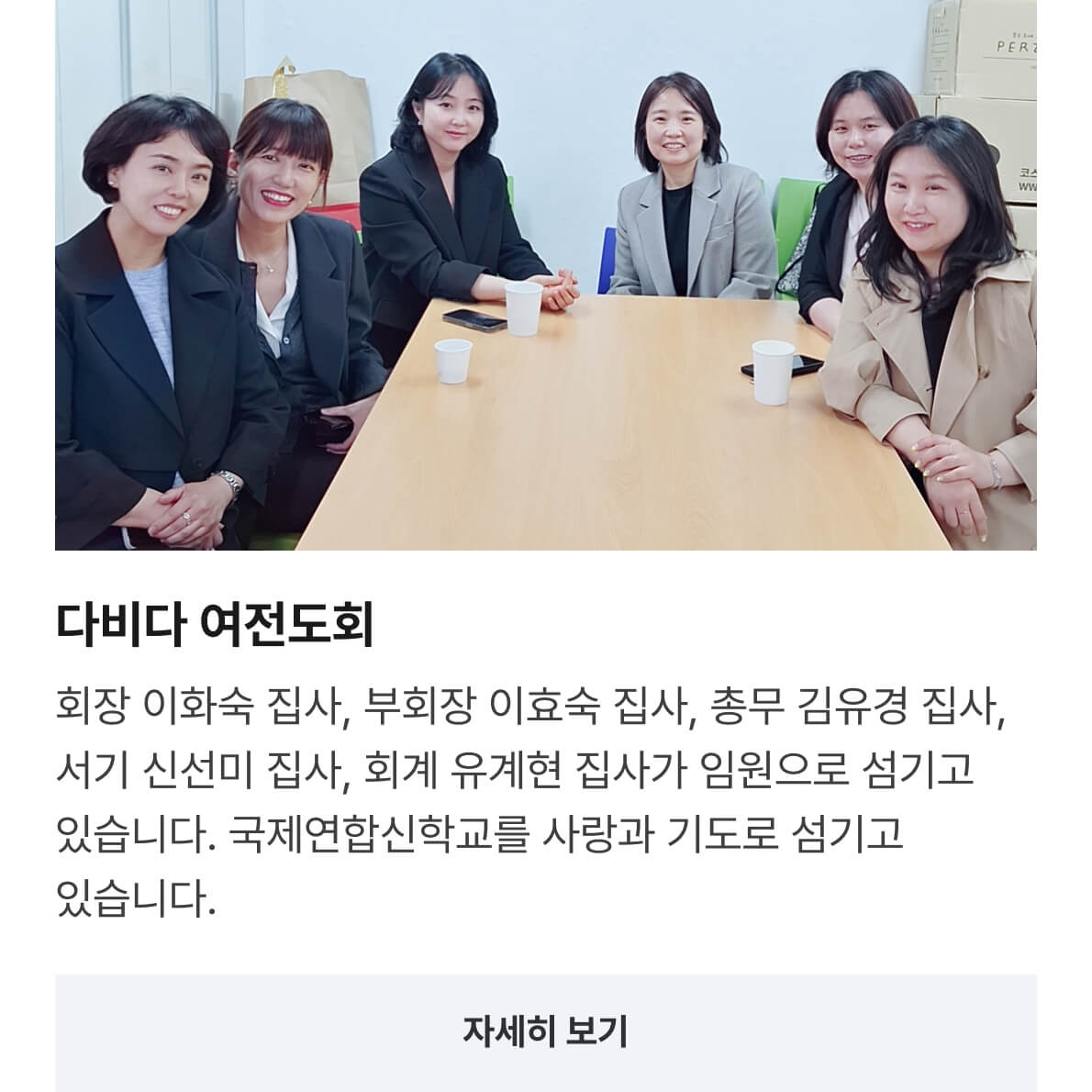1092x1092 pixels.
Task: Open the 다비다 여전도회 group photo
Action: point(545,275)
